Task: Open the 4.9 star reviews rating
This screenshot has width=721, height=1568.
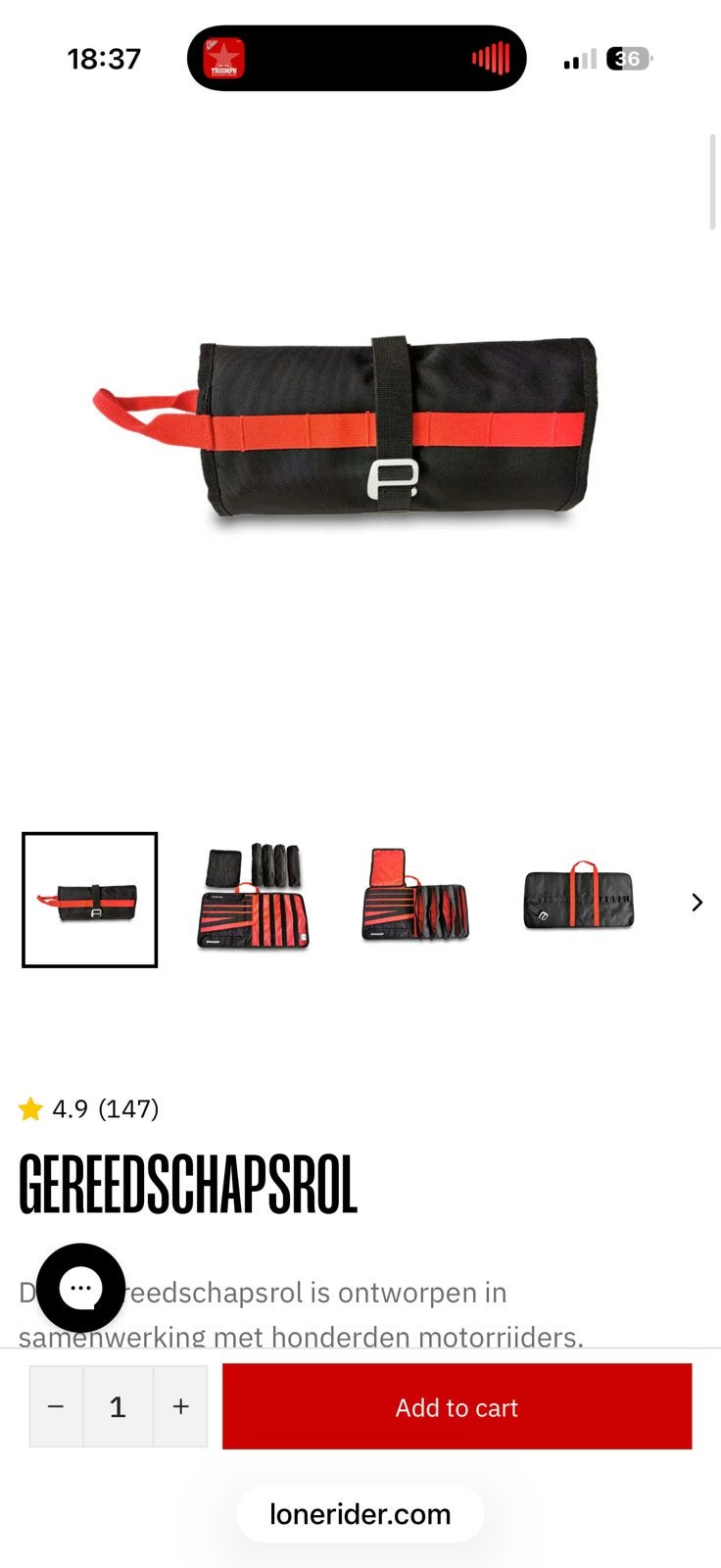Action: (88, 1108)
